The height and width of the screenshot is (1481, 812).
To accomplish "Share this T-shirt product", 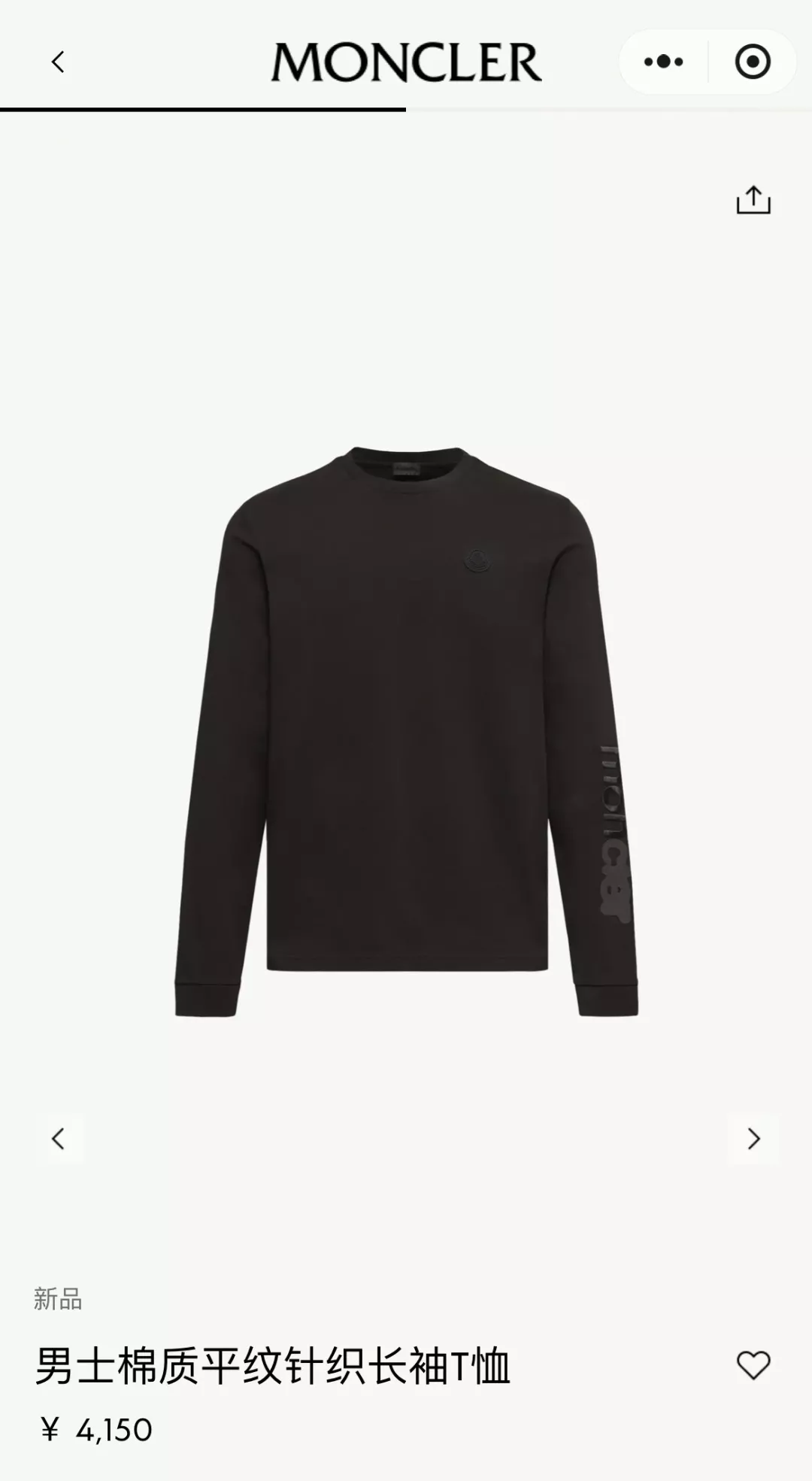I will (x=753, y=200).
